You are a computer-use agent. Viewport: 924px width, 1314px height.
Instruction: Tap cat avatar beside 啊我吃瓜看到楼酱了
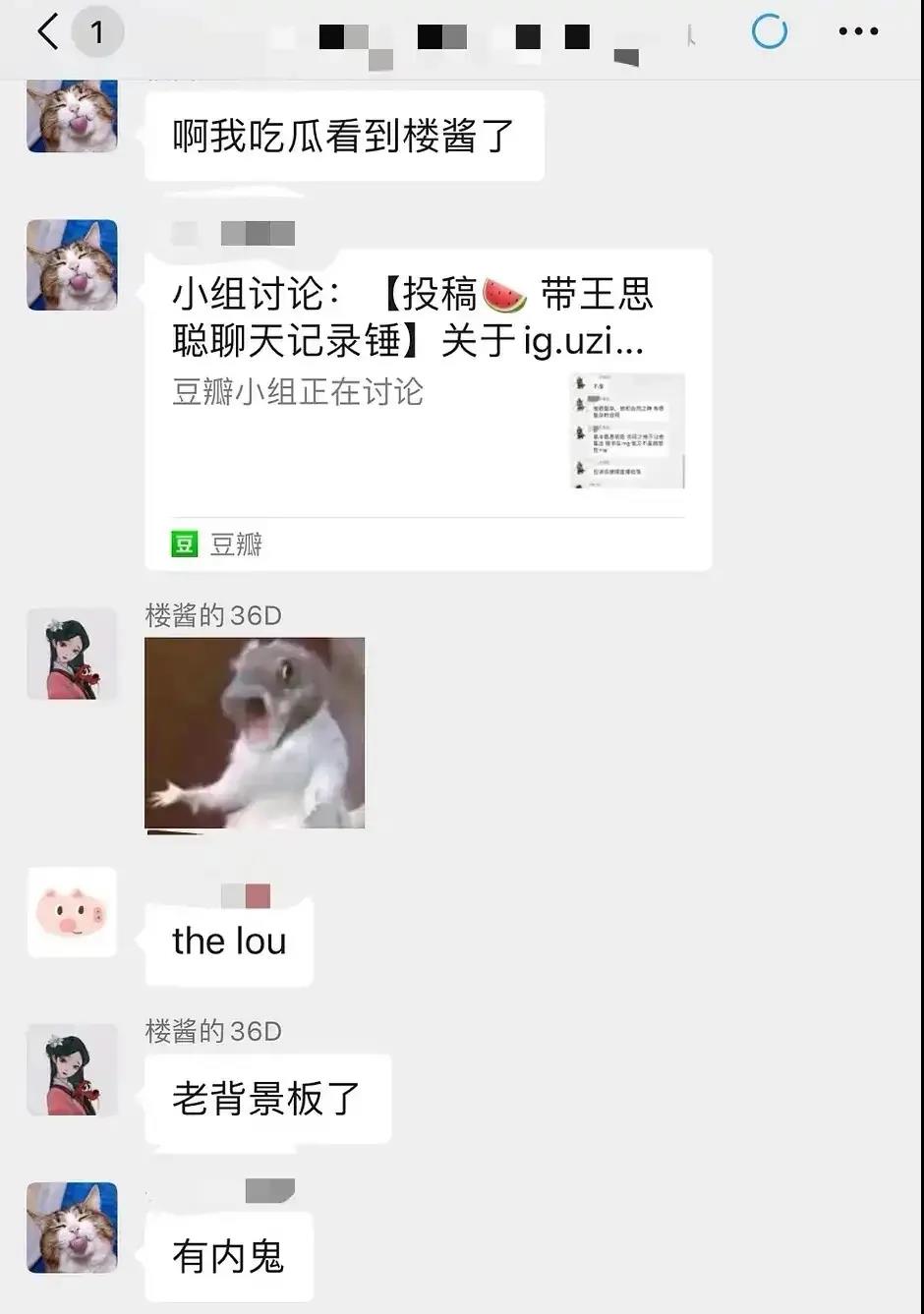[x=72, y=116]
